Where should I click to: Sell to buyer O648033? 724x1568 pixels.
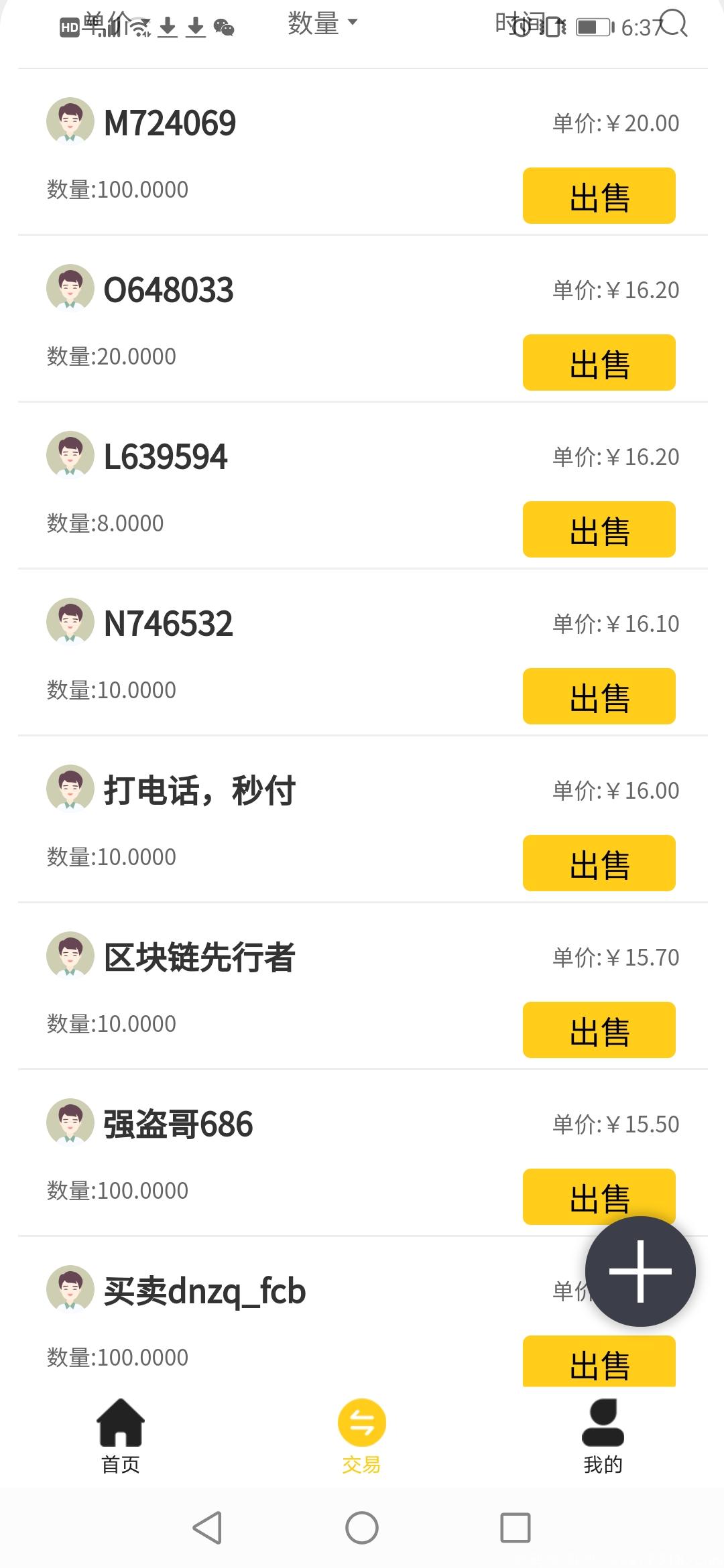[x=599, y=363]
